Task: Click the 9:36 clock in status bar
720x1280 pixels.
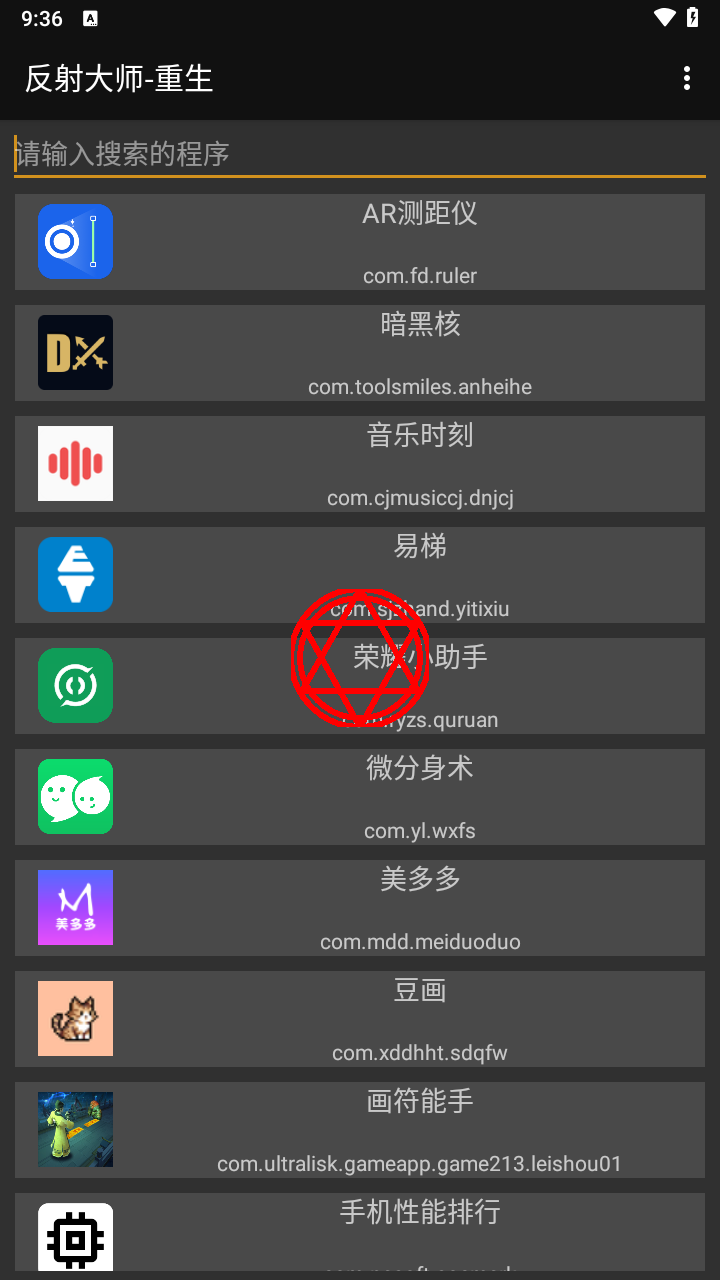Action: tap(40, 17)
